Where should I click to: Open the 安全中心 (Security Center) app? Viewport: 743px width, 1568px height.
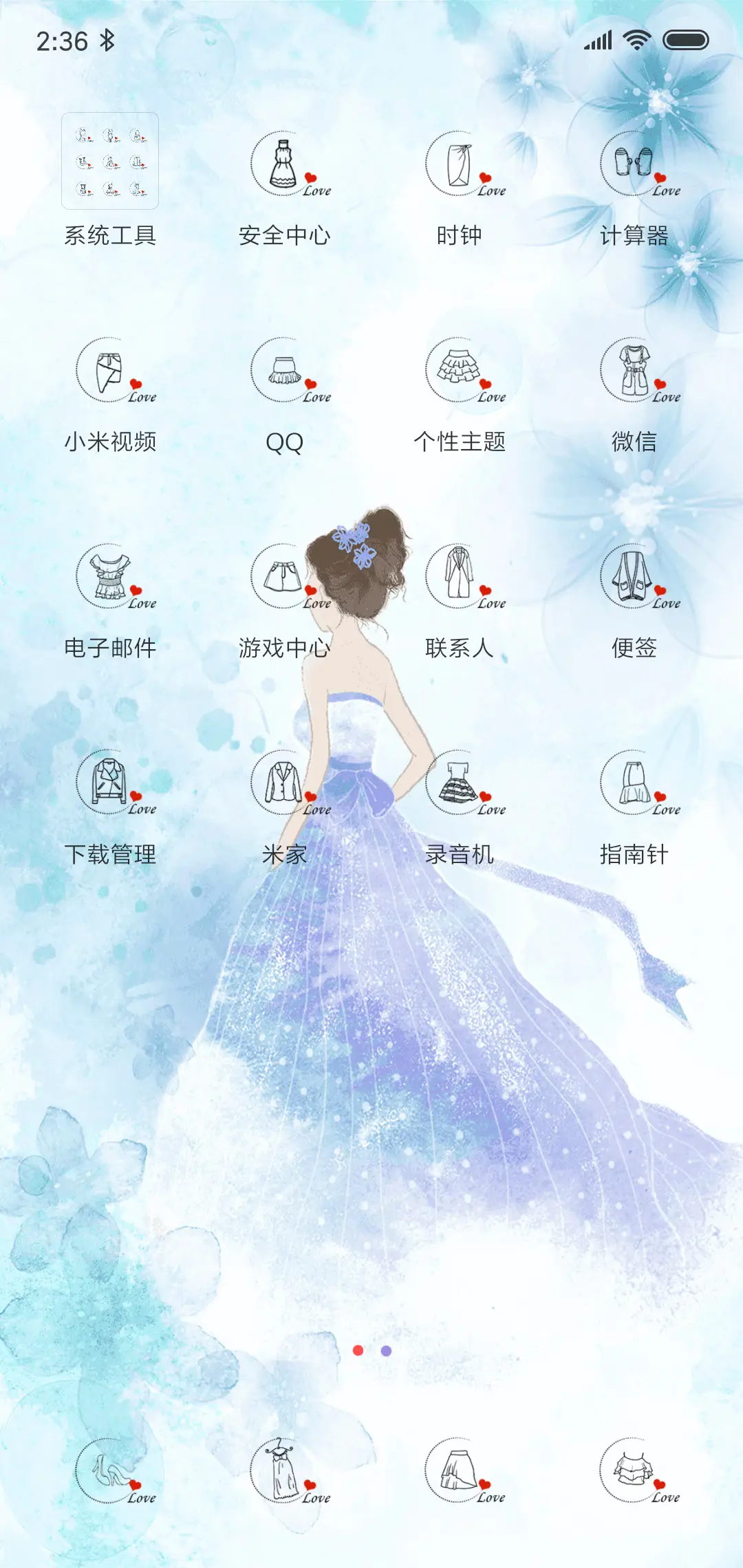(285, 168)
